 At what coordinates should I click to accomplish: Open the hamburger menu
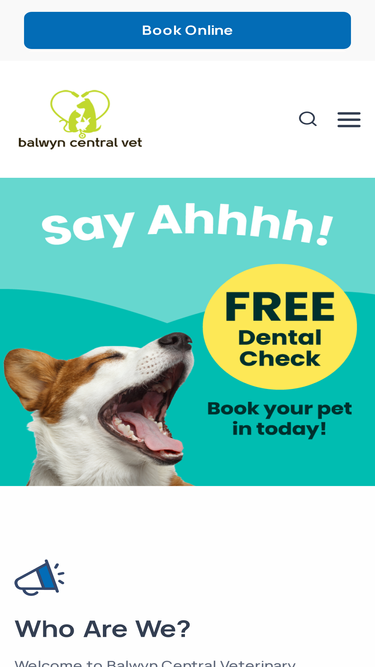[x=349, y=120]
